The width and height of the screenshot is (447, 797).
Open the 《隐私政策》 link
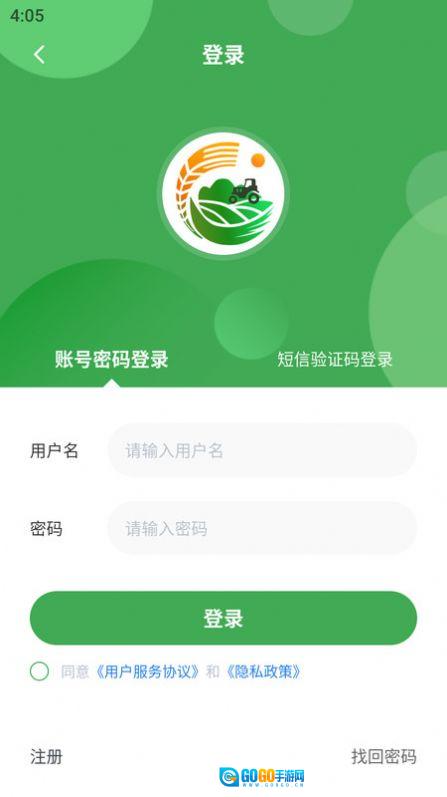pyautogui.click(x=264, y=671)
